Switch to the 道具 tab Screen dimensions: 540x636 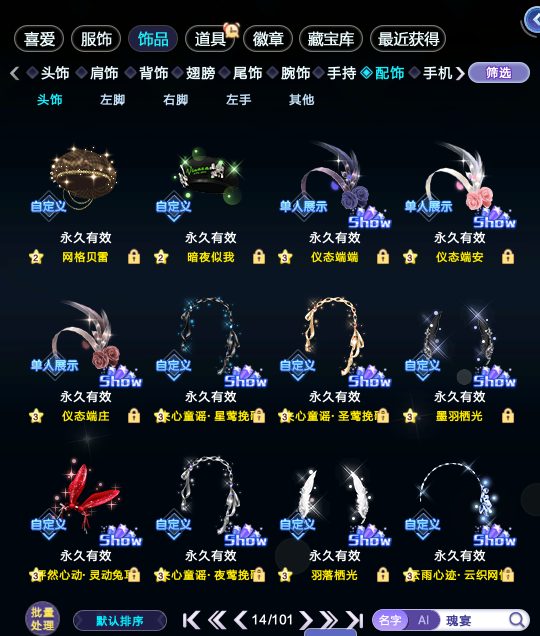210,39
